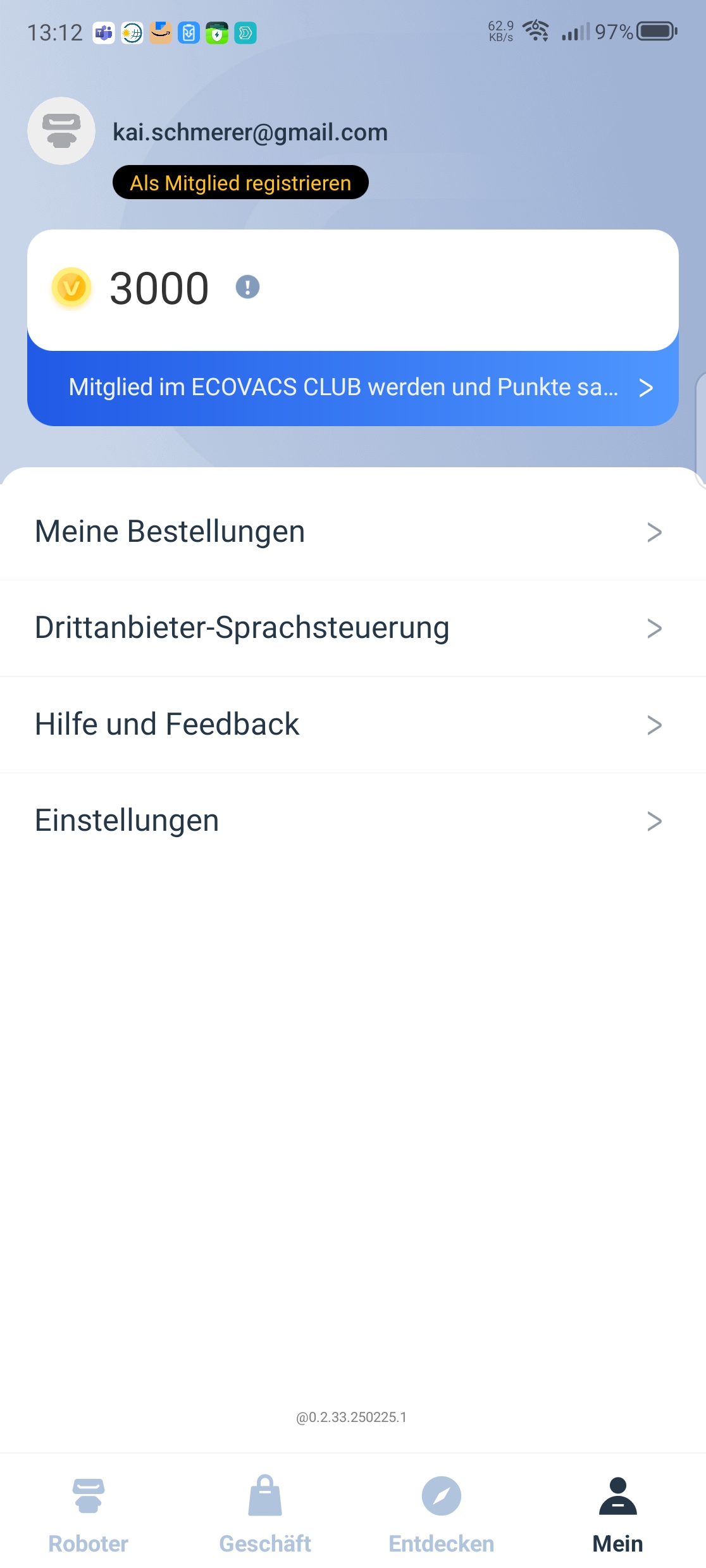Open the points info exclamation icon
The height and width of the screenshot is (1568, 706).
(x=247, y=287)
